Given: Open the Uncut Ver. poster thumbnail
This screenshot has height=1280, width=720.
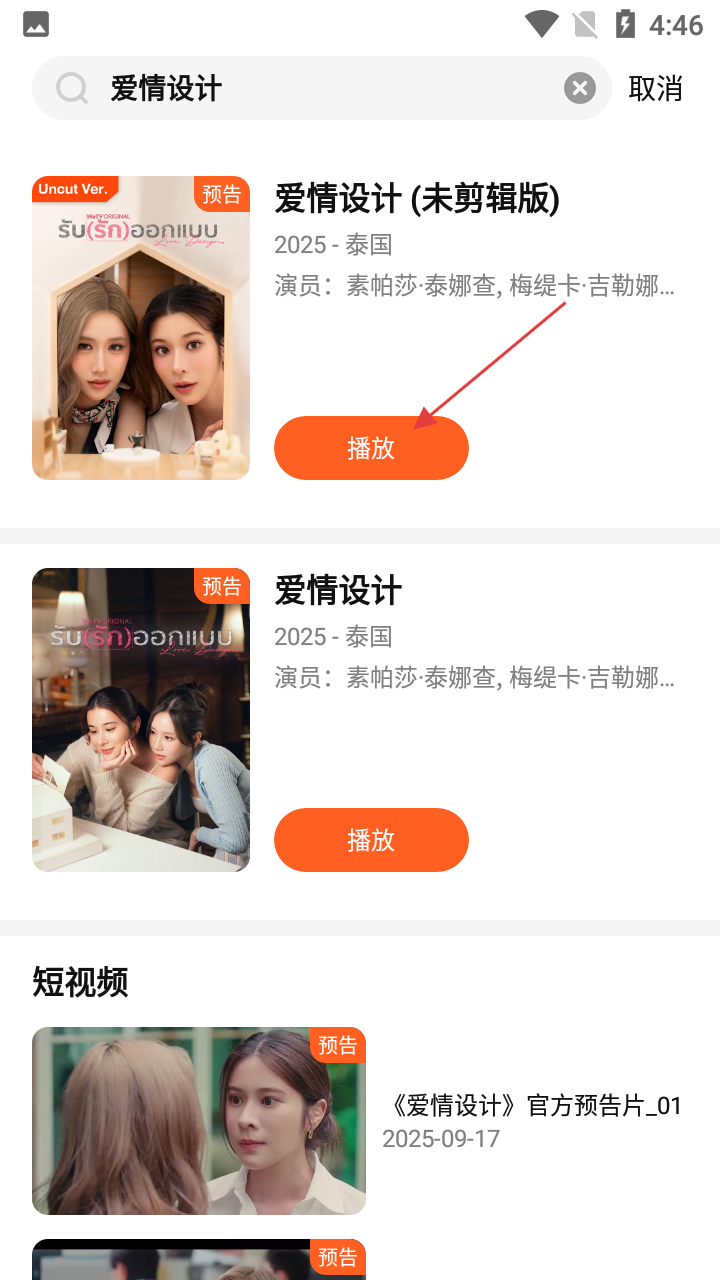Looking at the screenshot, I should pyautogui.click(x=141, y=328).
